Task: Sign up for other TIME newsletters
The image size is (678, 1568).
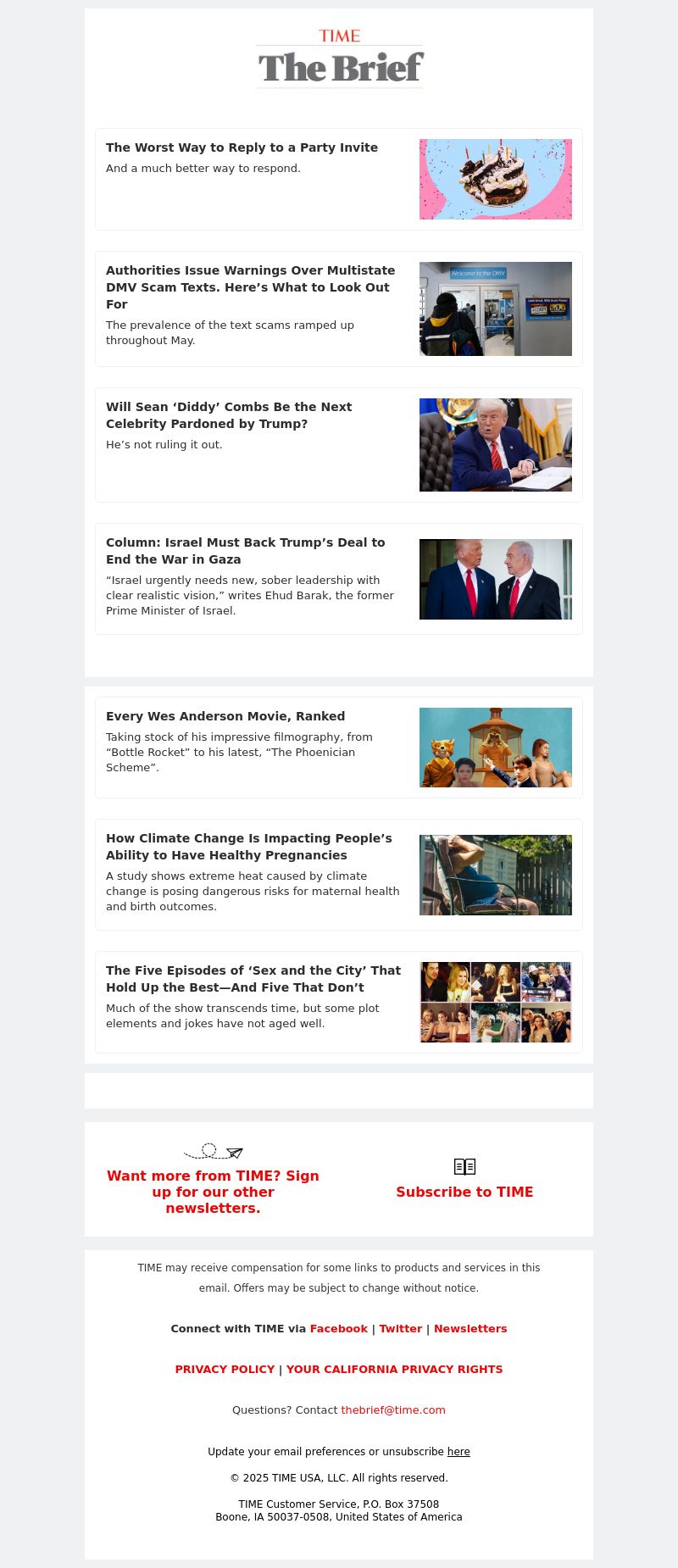Action: click(x=213, y=1192)
